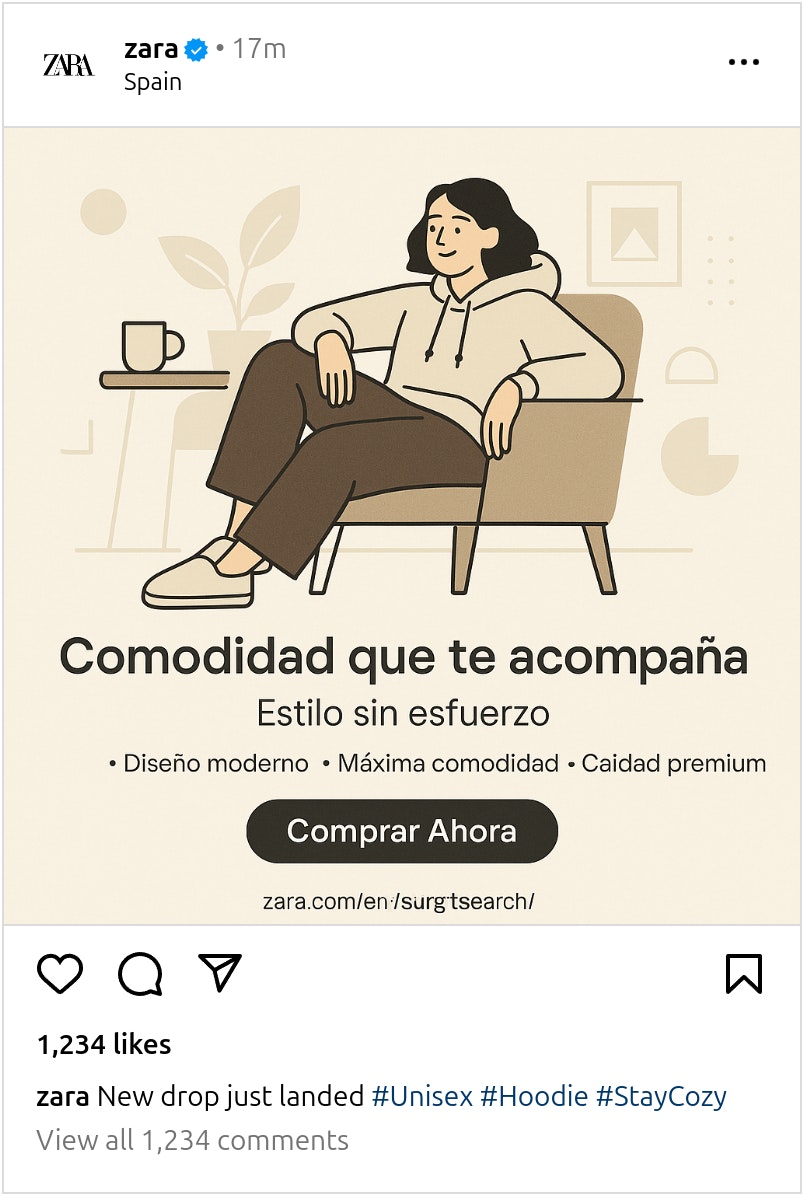Bookmark the zara post
Image resolution: width=804 pixels, height=1196 pixels.
coord(744,974)
